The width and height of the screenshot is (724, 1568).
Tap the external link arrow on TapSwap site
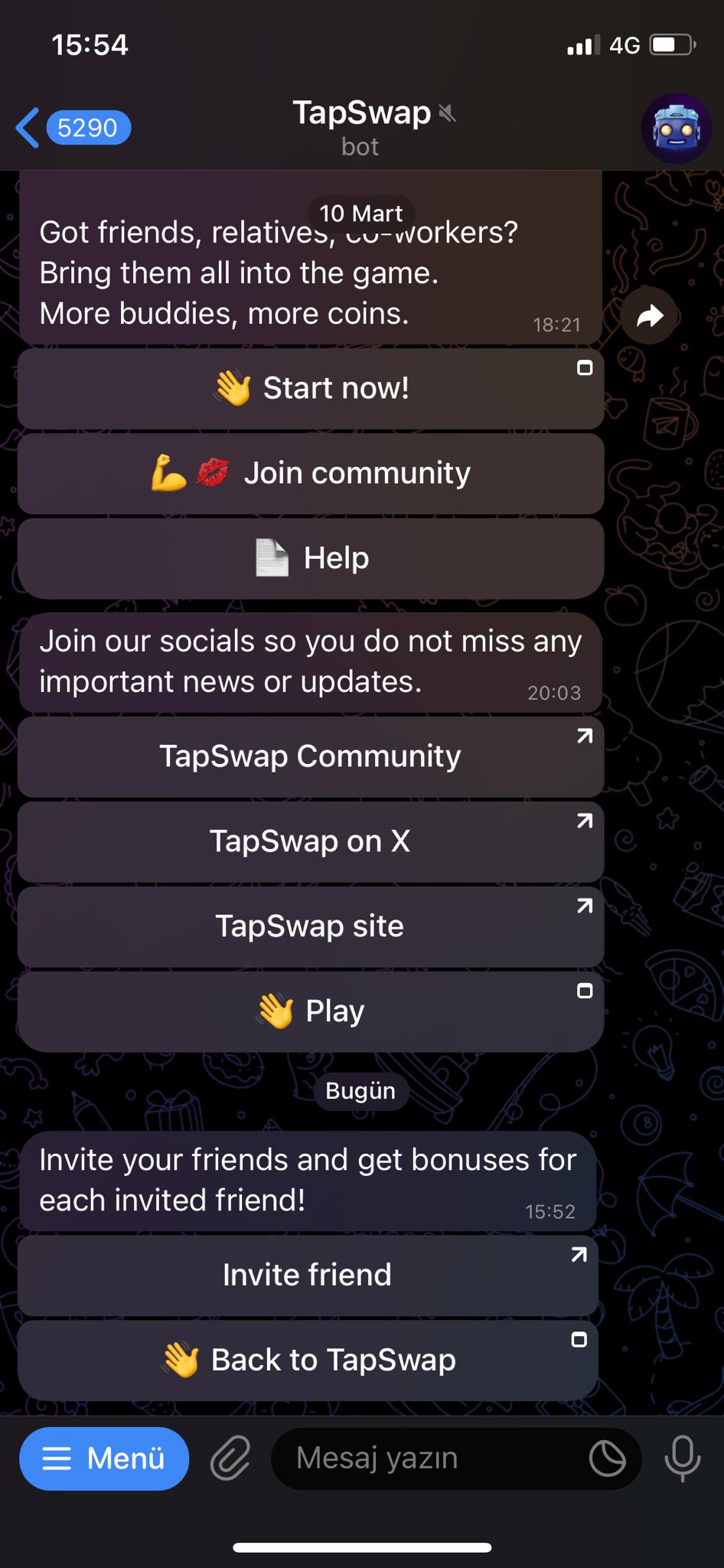pyautogui.click(x=584, y=906)
